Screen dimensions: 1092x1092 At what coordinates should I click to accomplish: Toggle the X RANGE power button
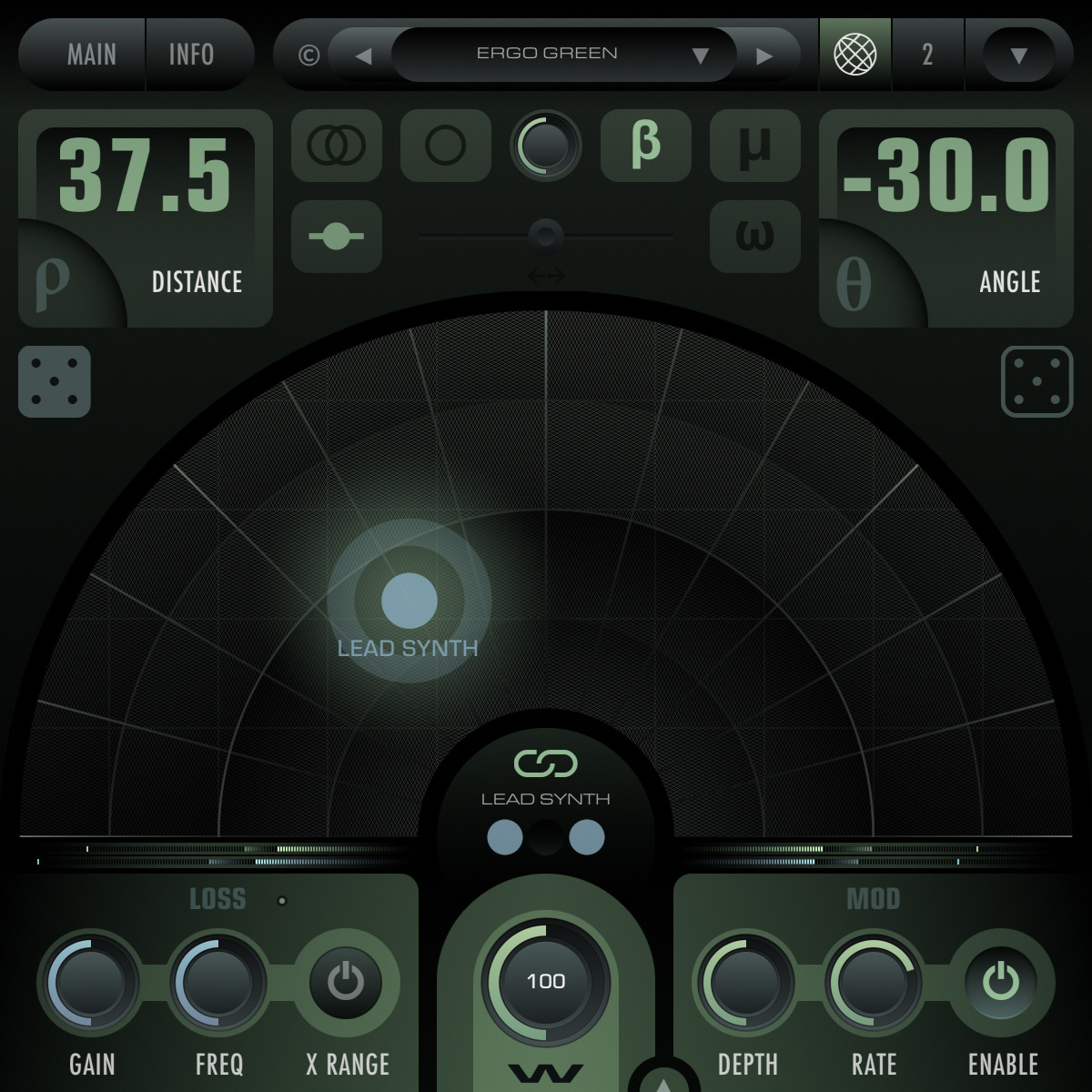tap(346, 983)
